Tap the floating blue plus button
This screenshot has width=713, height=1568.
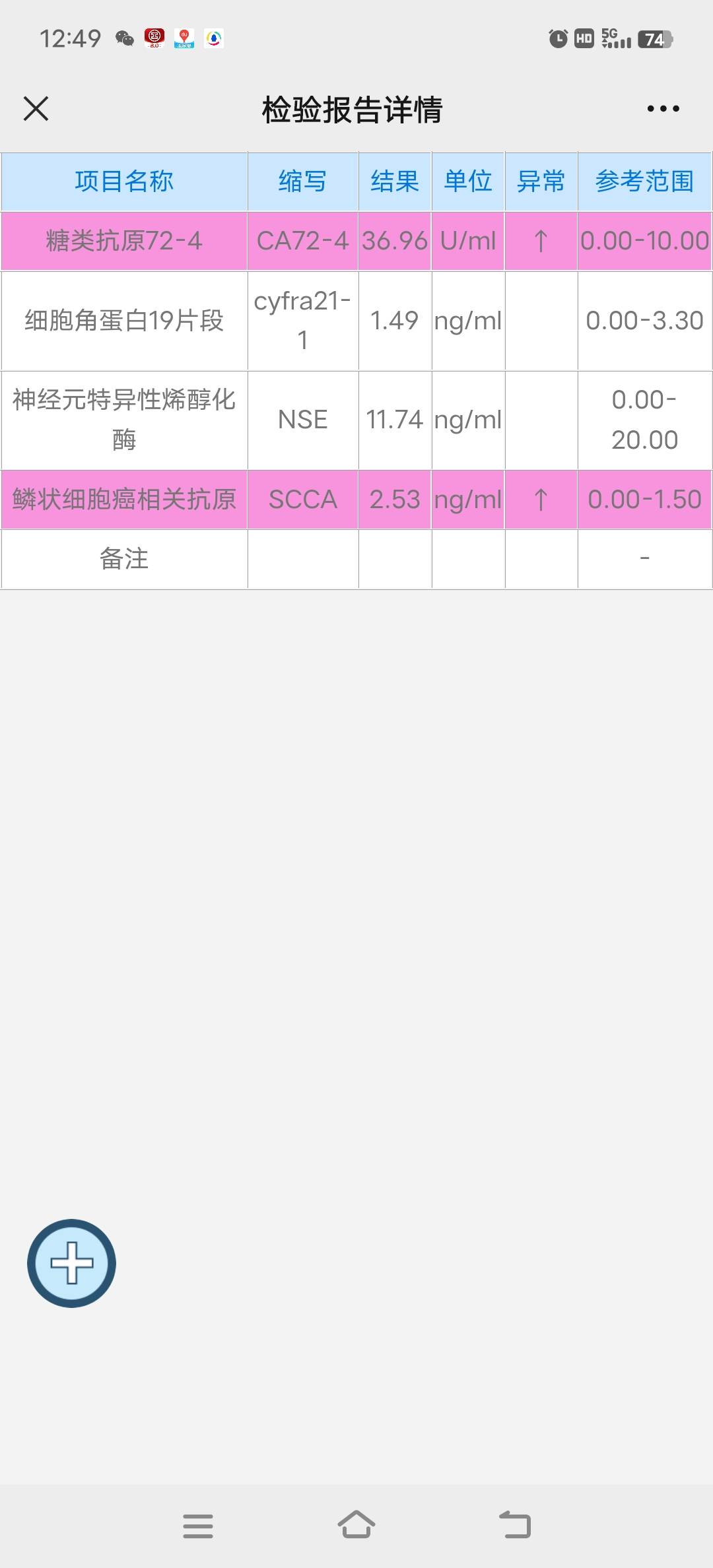click(x=71, y=1262)
